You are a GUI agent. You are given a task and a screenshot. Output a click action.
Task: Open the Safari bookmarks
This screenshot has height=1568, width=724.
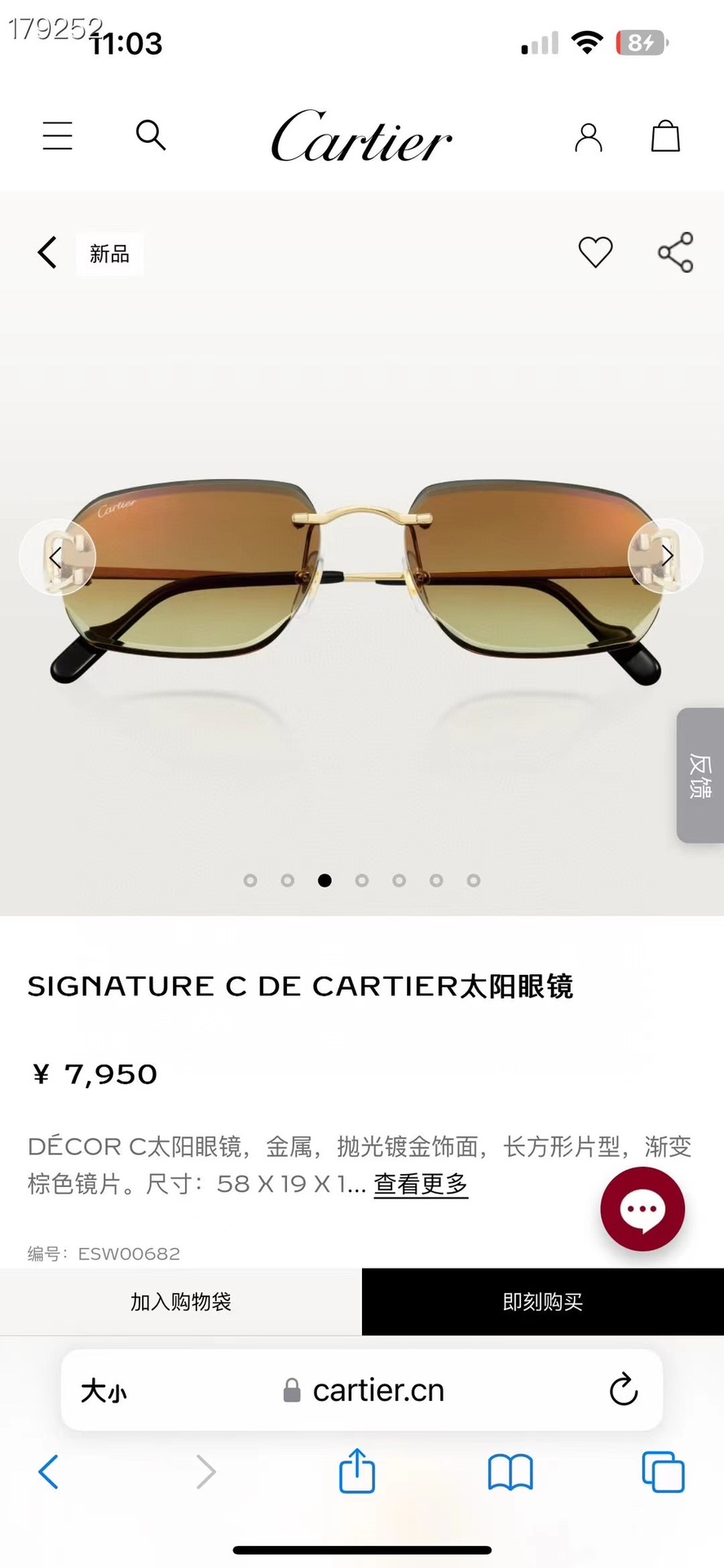pos(510,1473)
